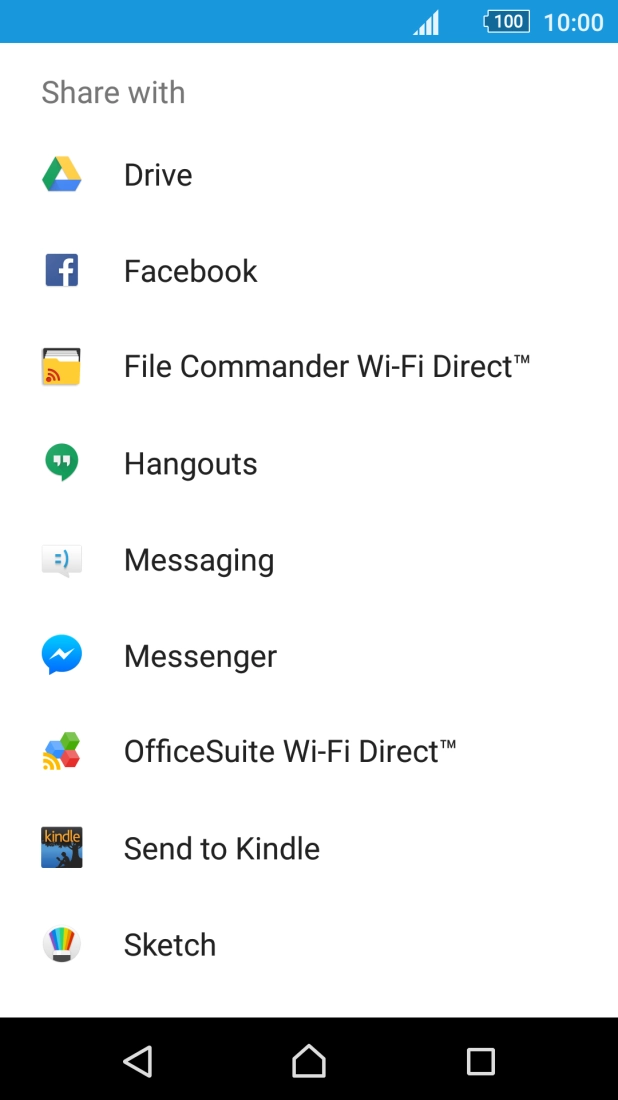
Task: Tap Send to Kindle
Action: tap(309, 848)
